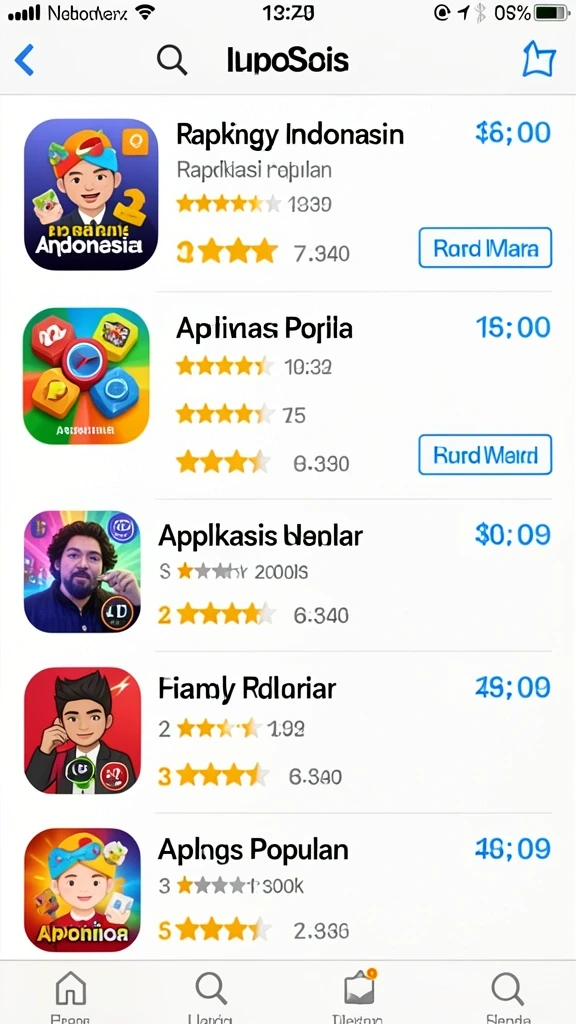This screenshot has height=1024, width=576.
Task: Open the Rapkingy Indonasin app listing
Action: tap(288, 194)
